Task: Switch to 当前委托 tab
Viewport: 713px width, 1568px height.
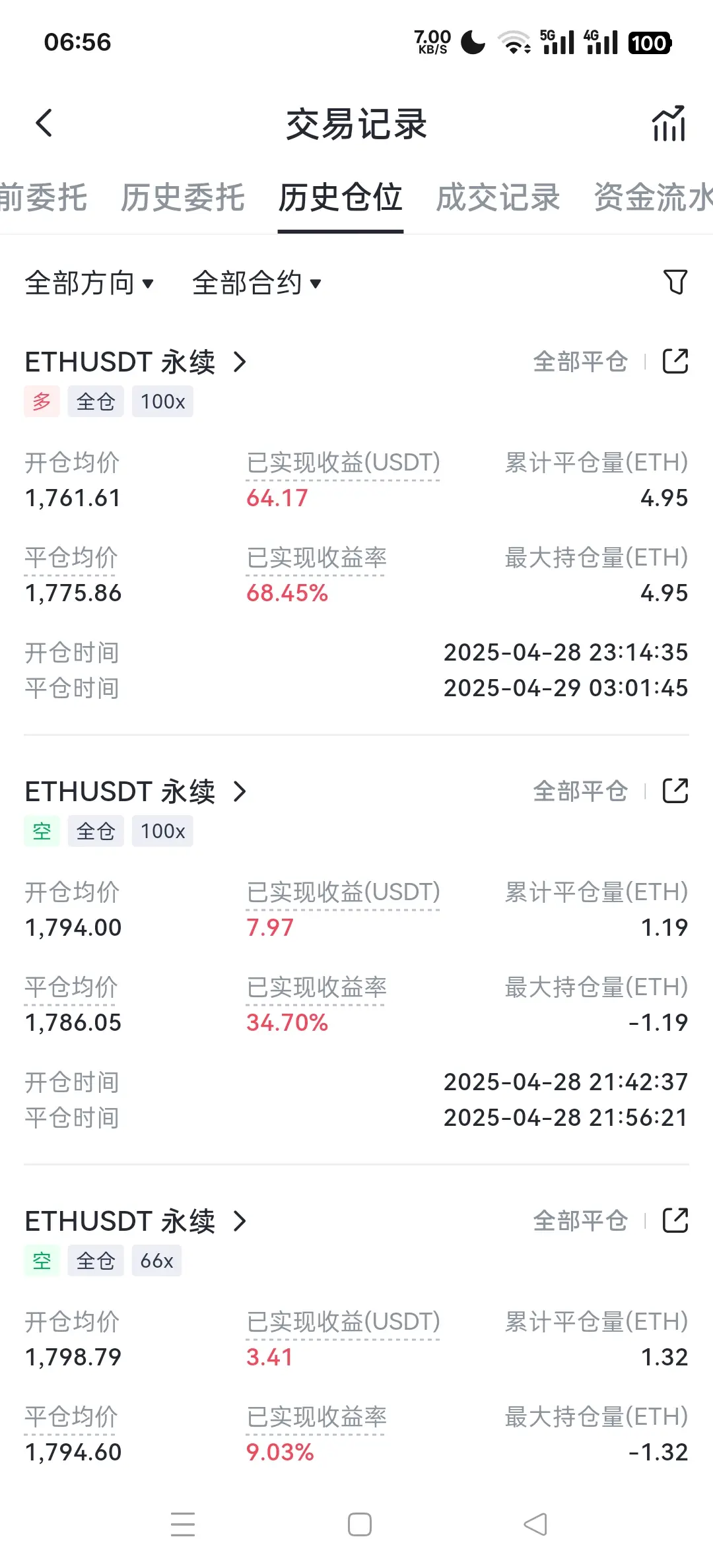Action: tap(44, 197)
